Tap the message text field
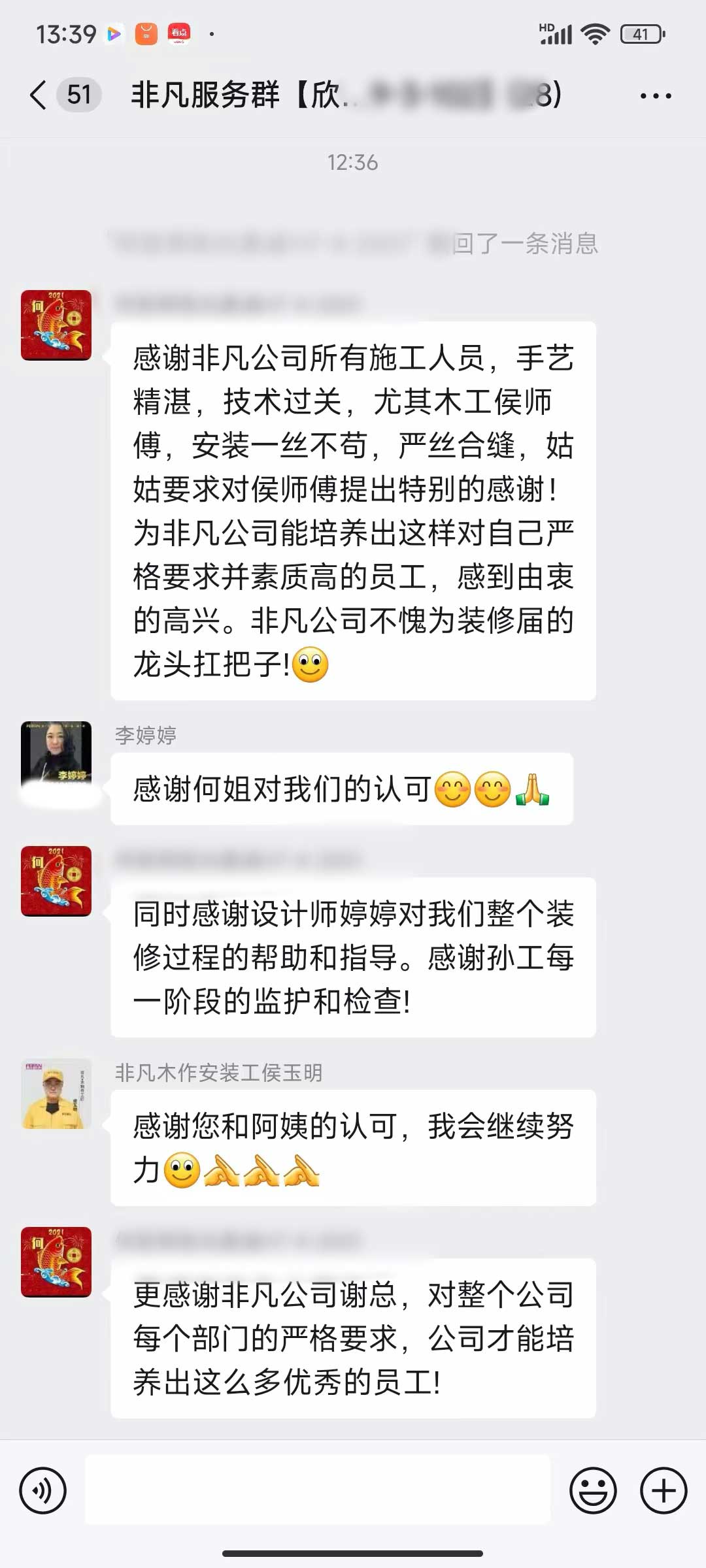 pos(318,1490)
